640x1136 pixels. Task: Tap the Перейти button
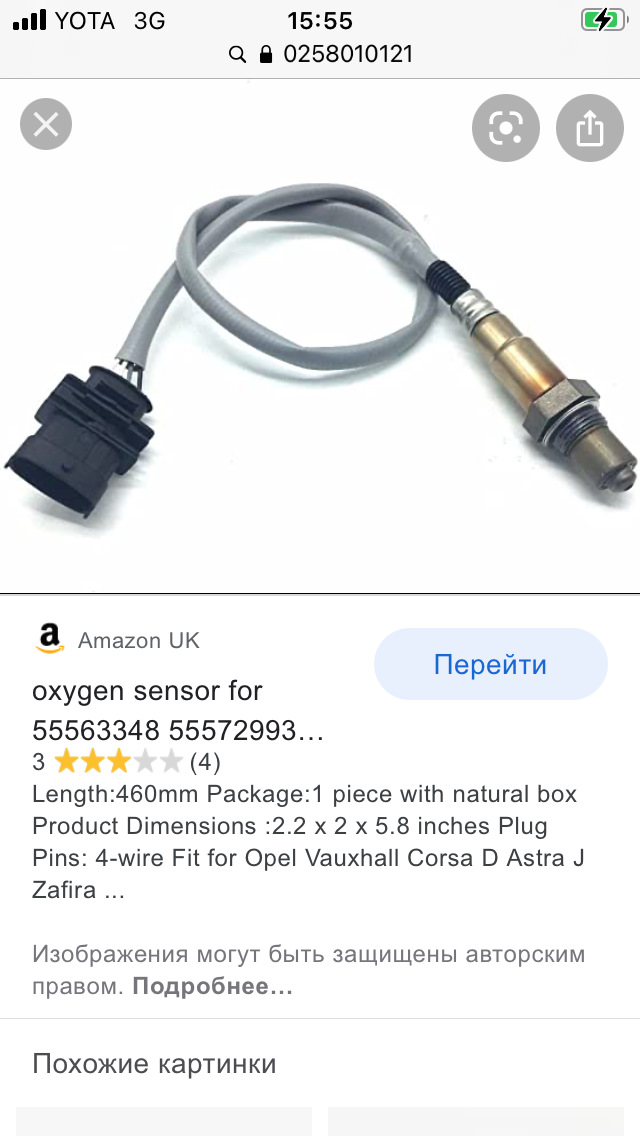click(490, 665)
